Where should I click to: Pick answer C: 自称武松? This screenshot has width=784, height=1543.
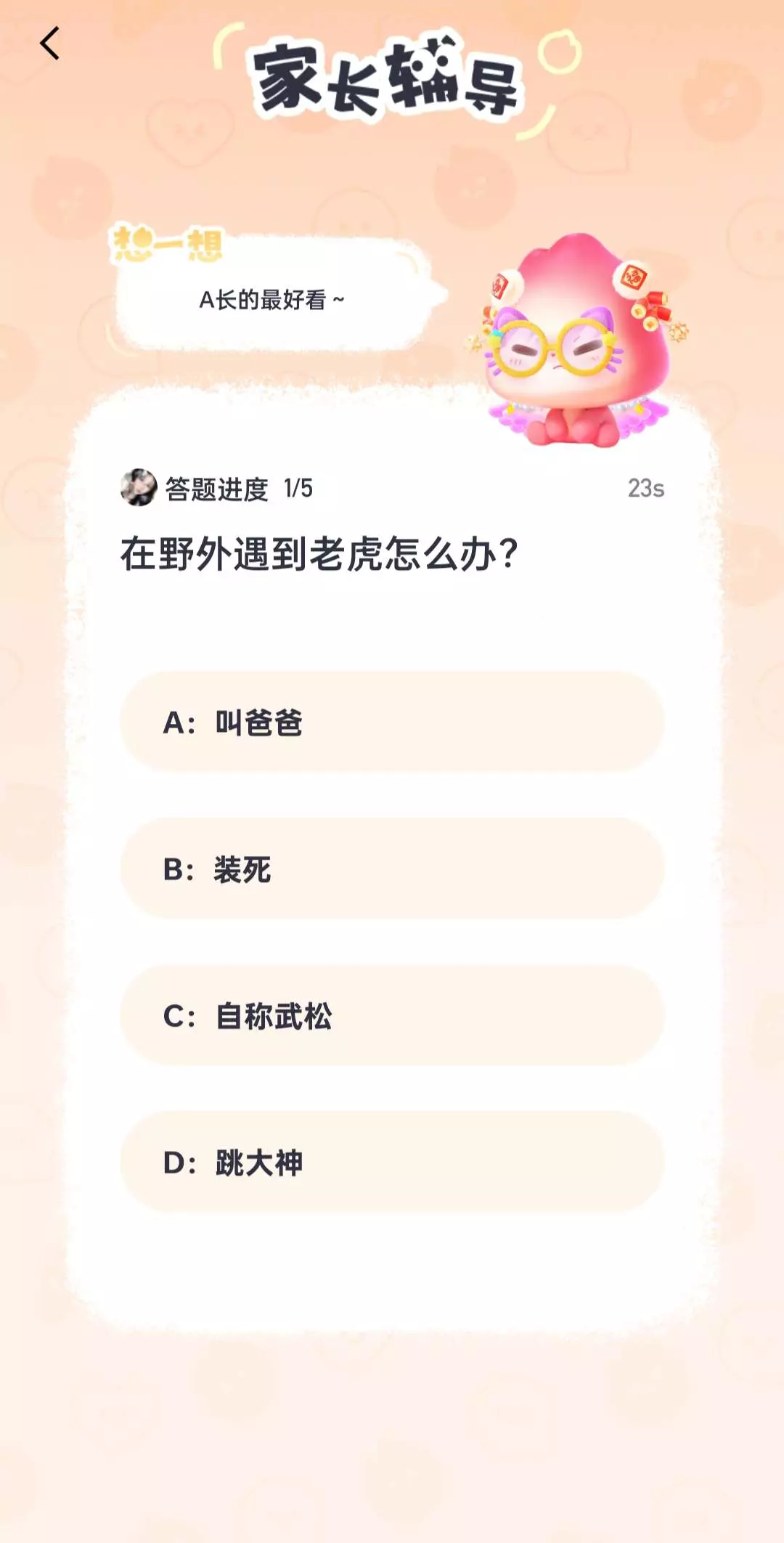392,1015
